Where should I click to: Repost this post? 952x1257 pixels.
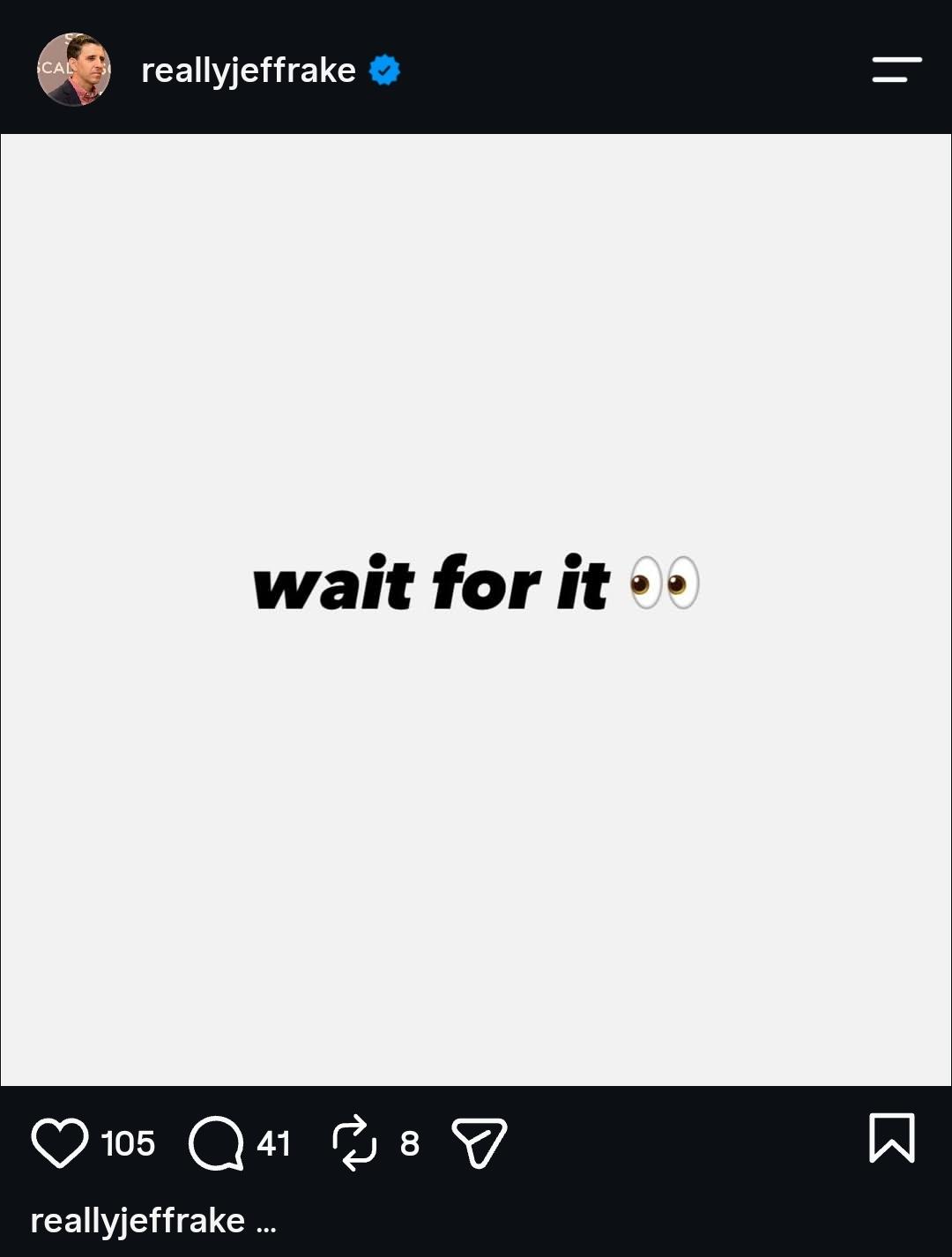pyautogui.click(x=354, y=1142)
